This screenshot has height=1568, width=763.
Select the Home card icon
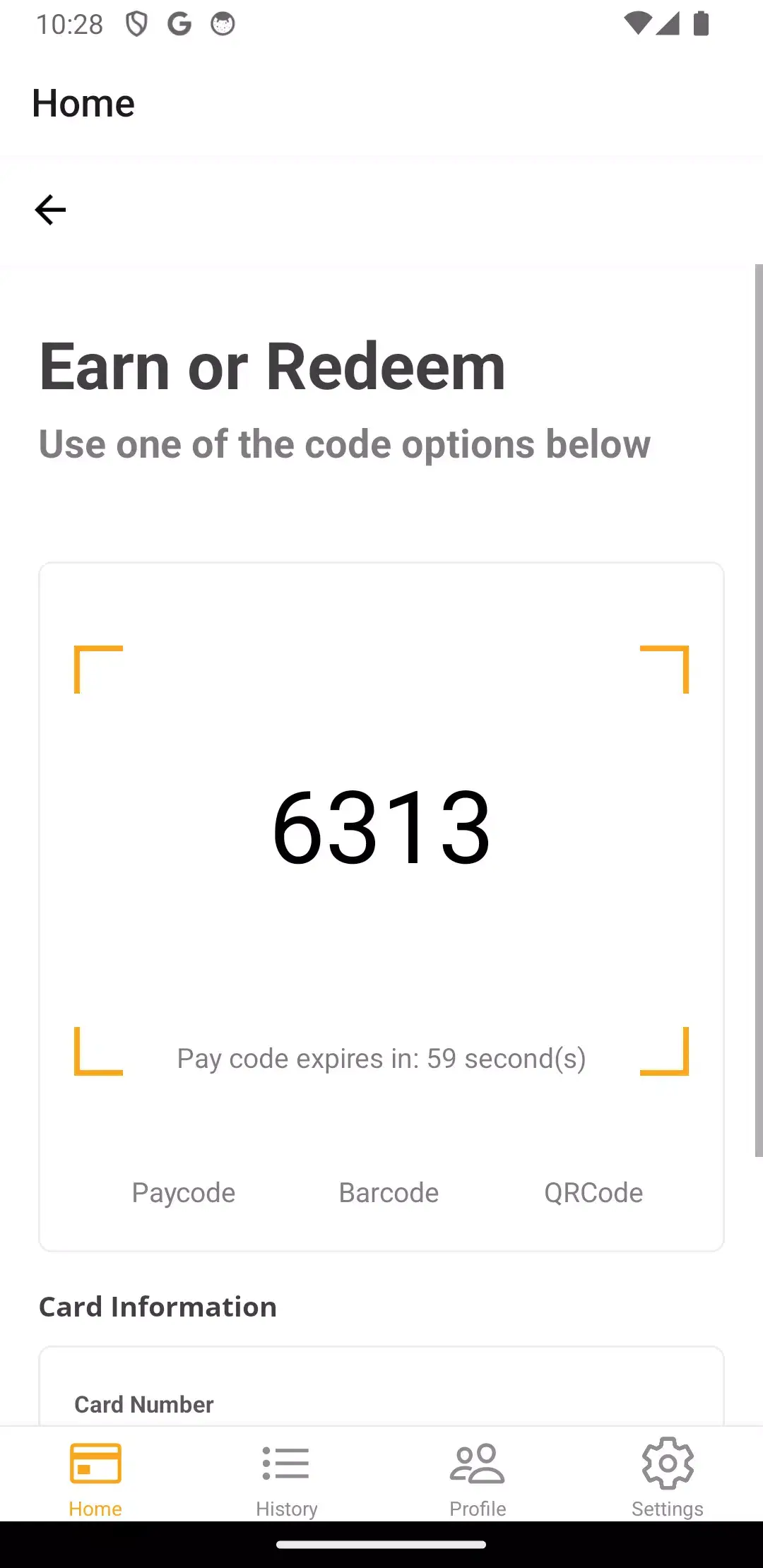point(95,1463)
